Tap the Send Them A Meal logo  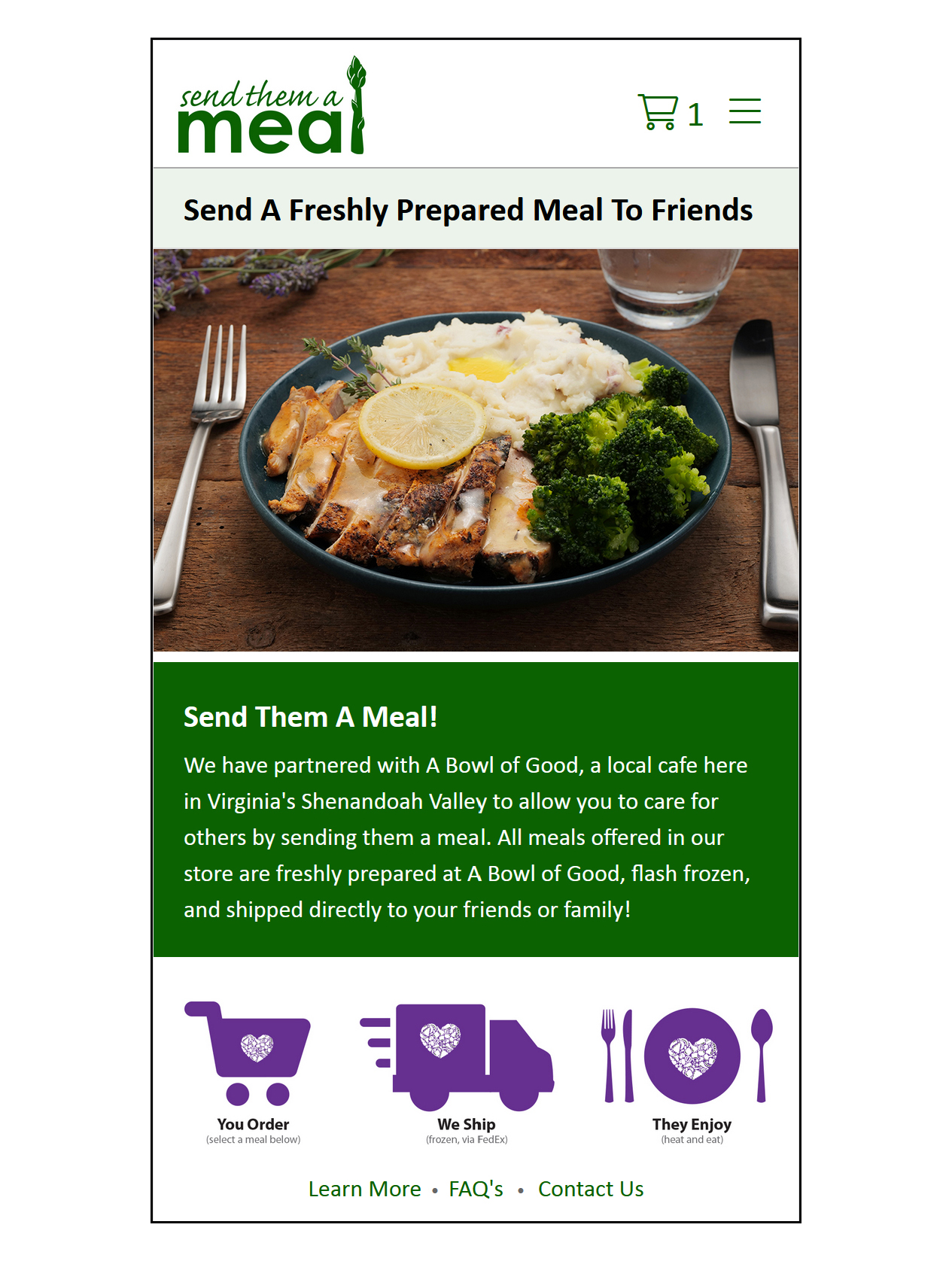[x=272, y=108]
